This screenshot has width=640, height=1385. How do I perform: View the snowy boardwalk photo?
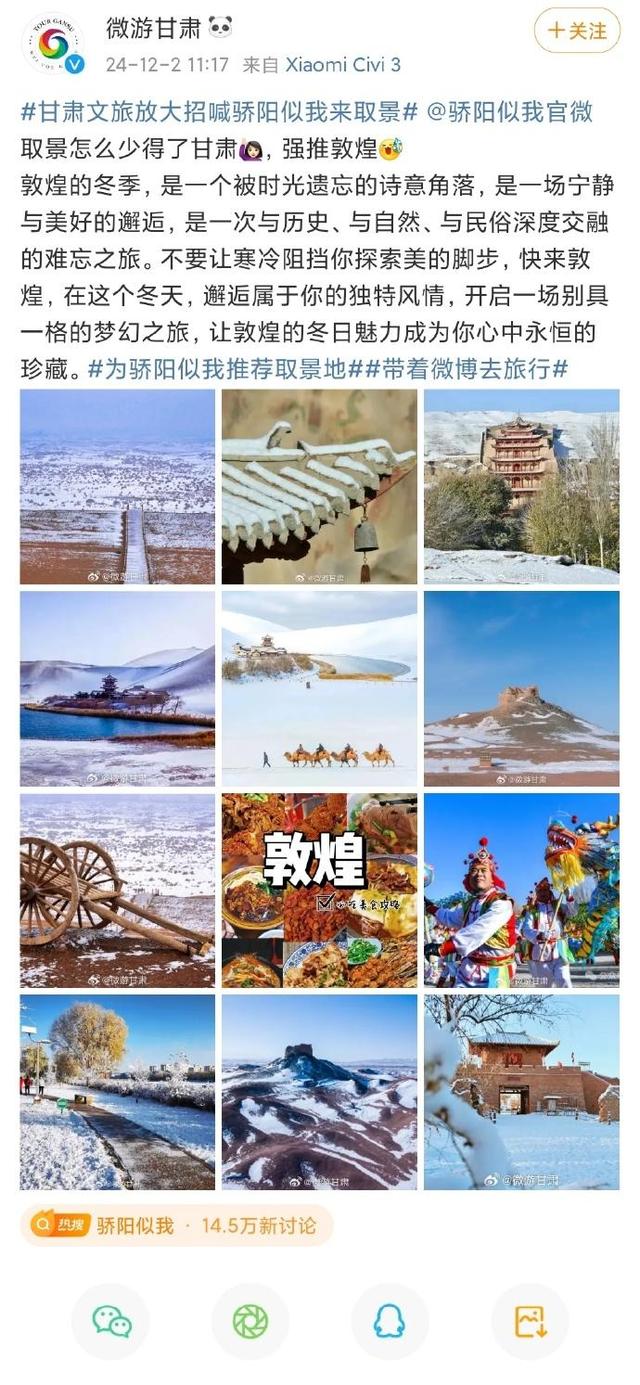click(x=117, y=487)
